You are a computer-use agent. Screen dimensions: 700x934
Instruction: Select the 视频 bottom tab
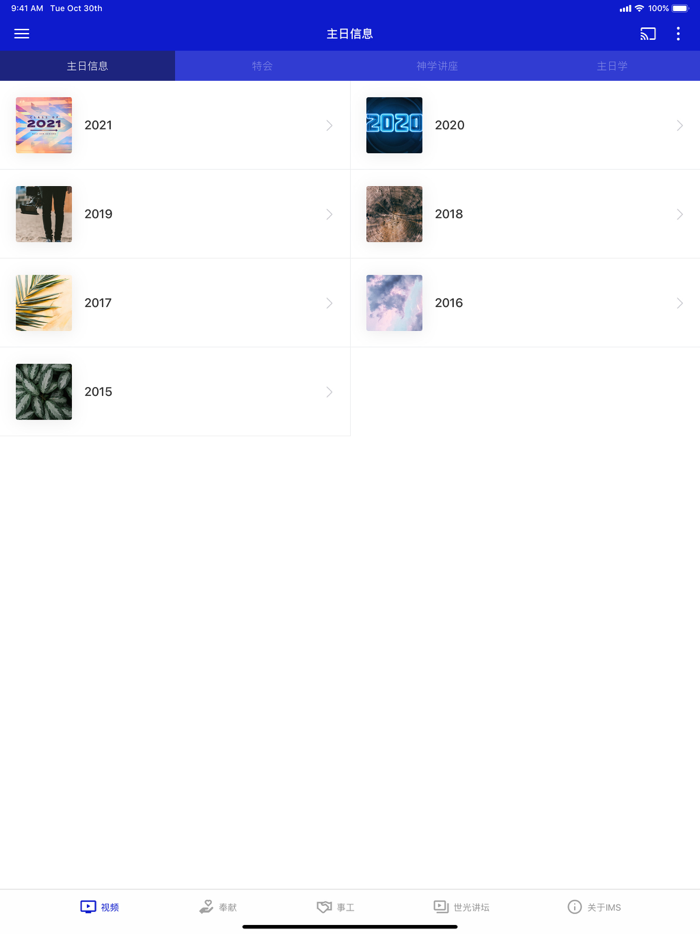pos(100,907)
